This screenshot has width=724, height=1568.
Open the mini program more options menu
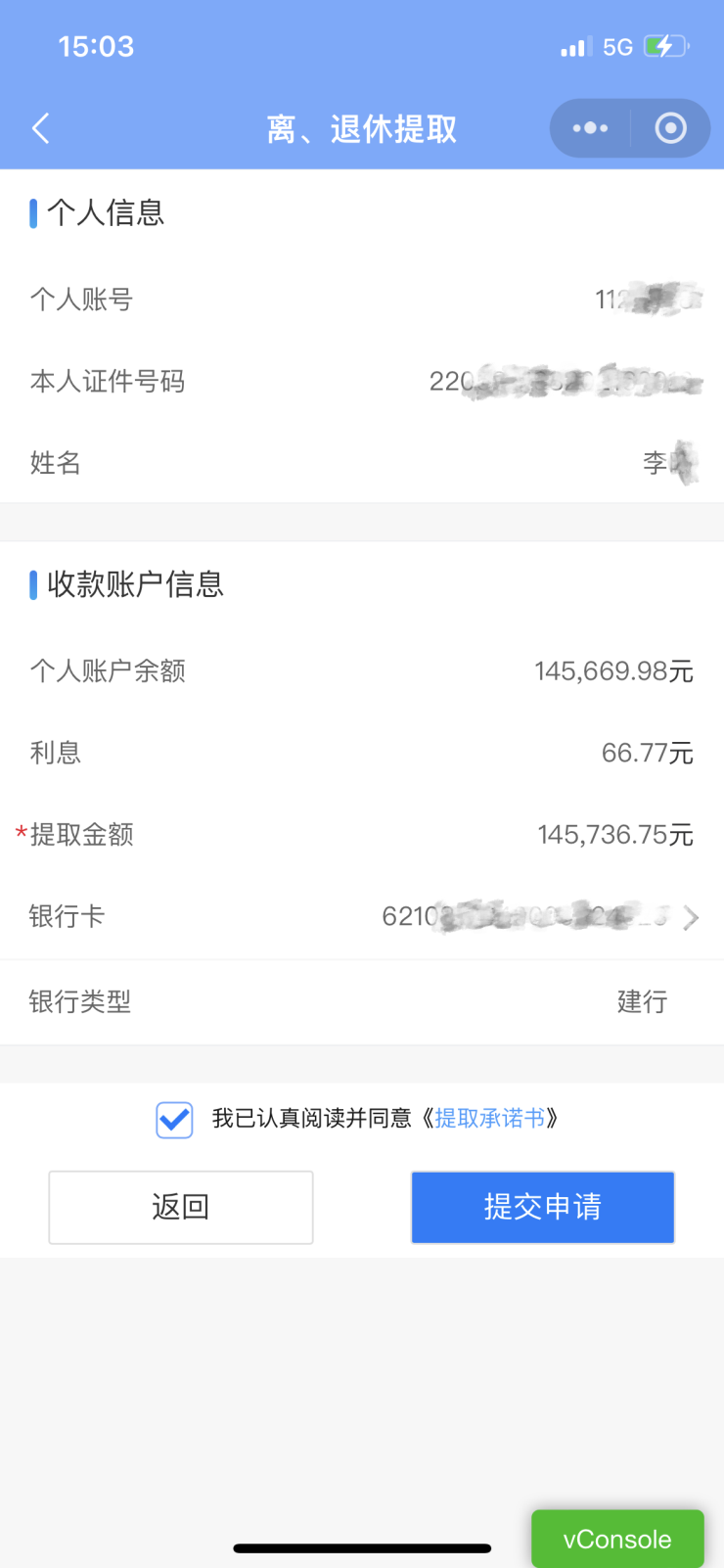coord(590,128)
